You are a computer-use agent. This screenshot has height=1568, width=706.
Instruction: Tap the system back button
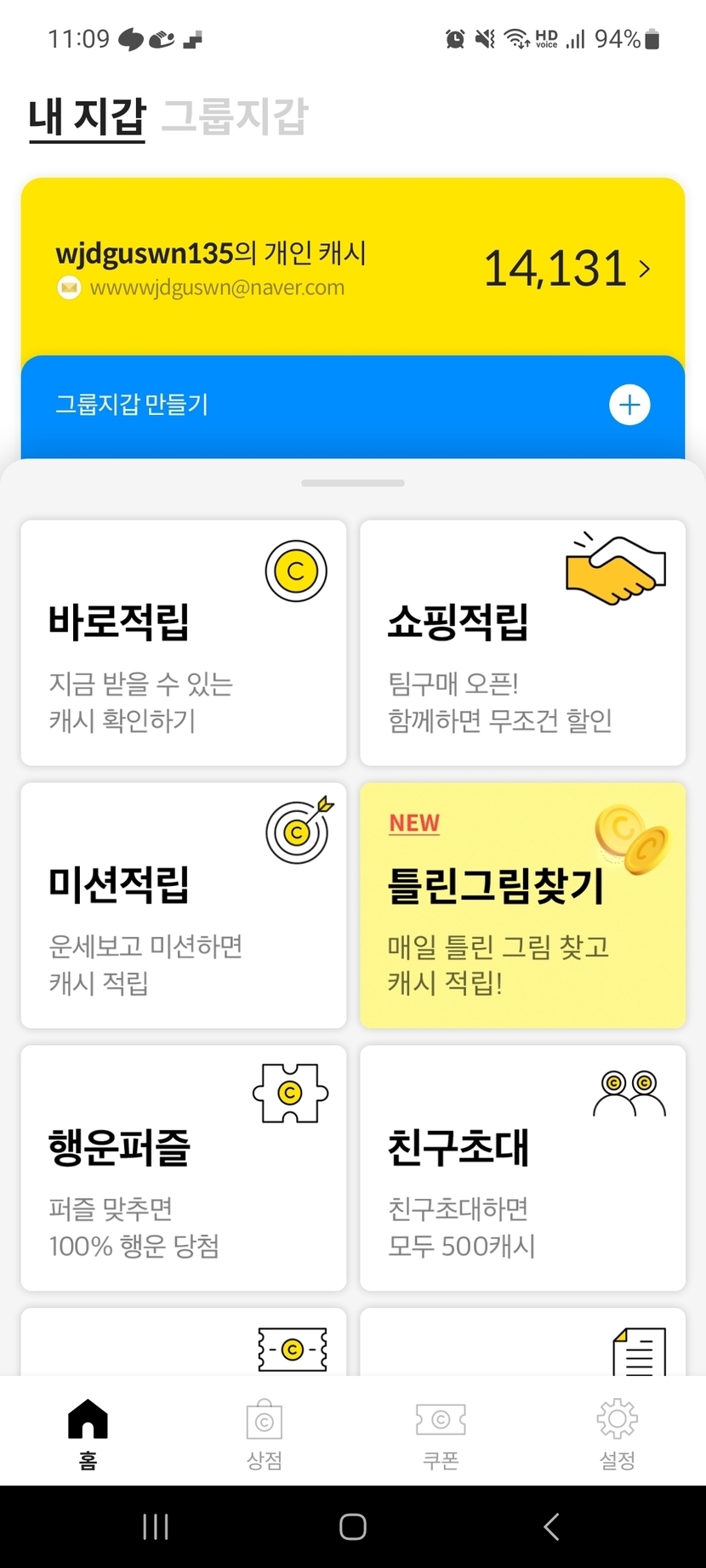pos(551,1527)
